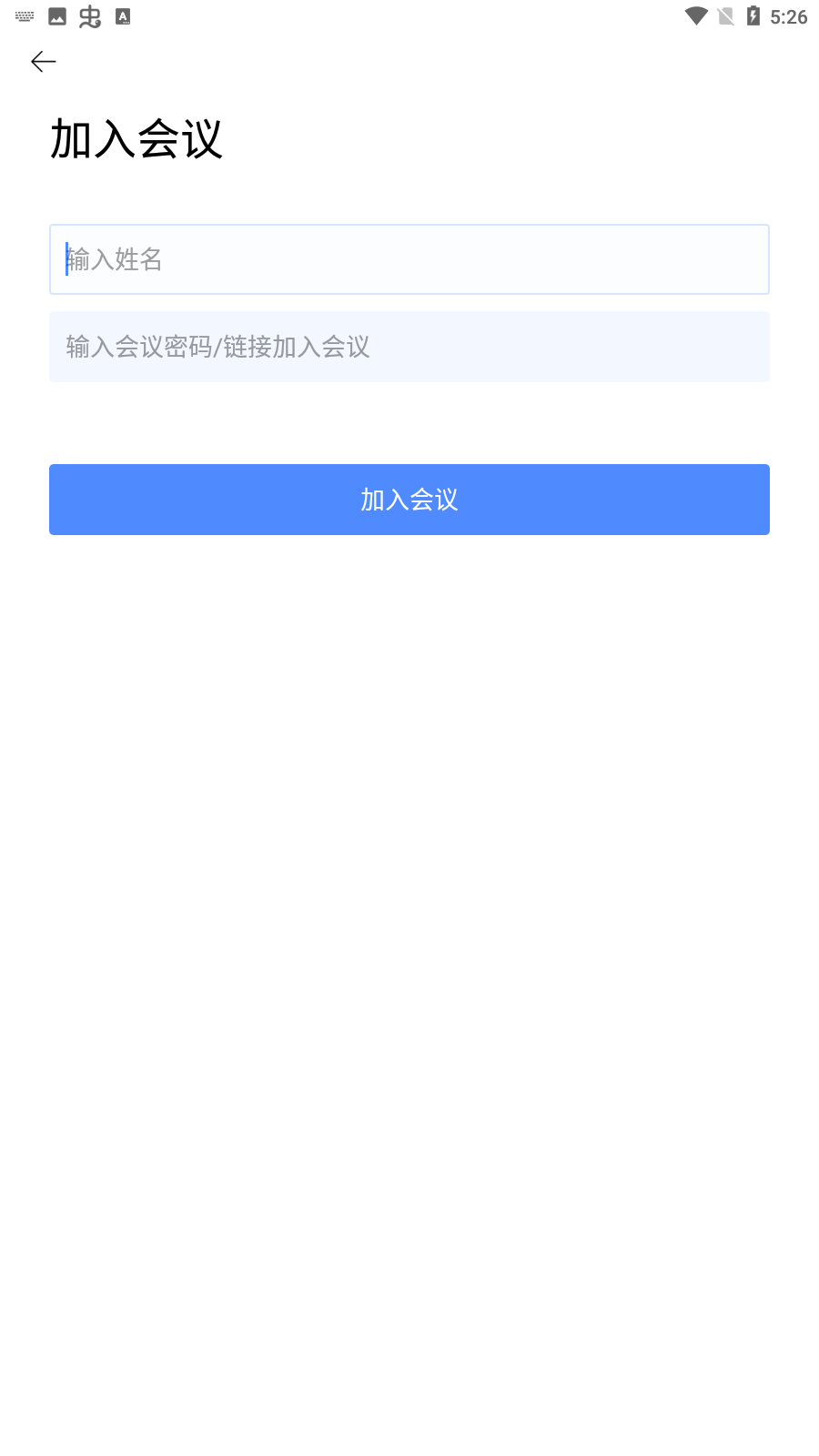The image size is (819, 1456).
Task: Go back using the arrow icon
Action: coord(44,62)
